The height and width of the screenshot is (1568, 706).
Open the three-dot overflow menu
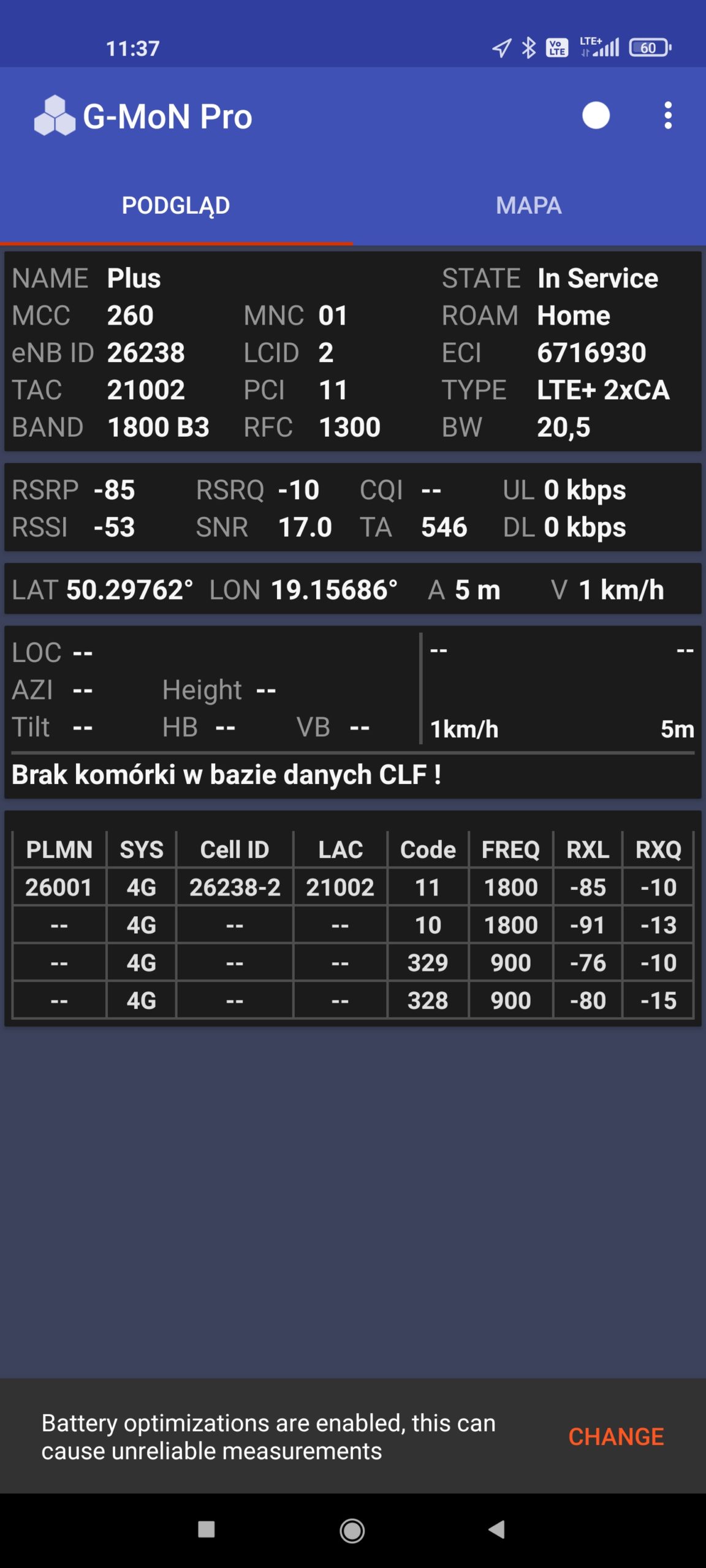click(668, 115)
